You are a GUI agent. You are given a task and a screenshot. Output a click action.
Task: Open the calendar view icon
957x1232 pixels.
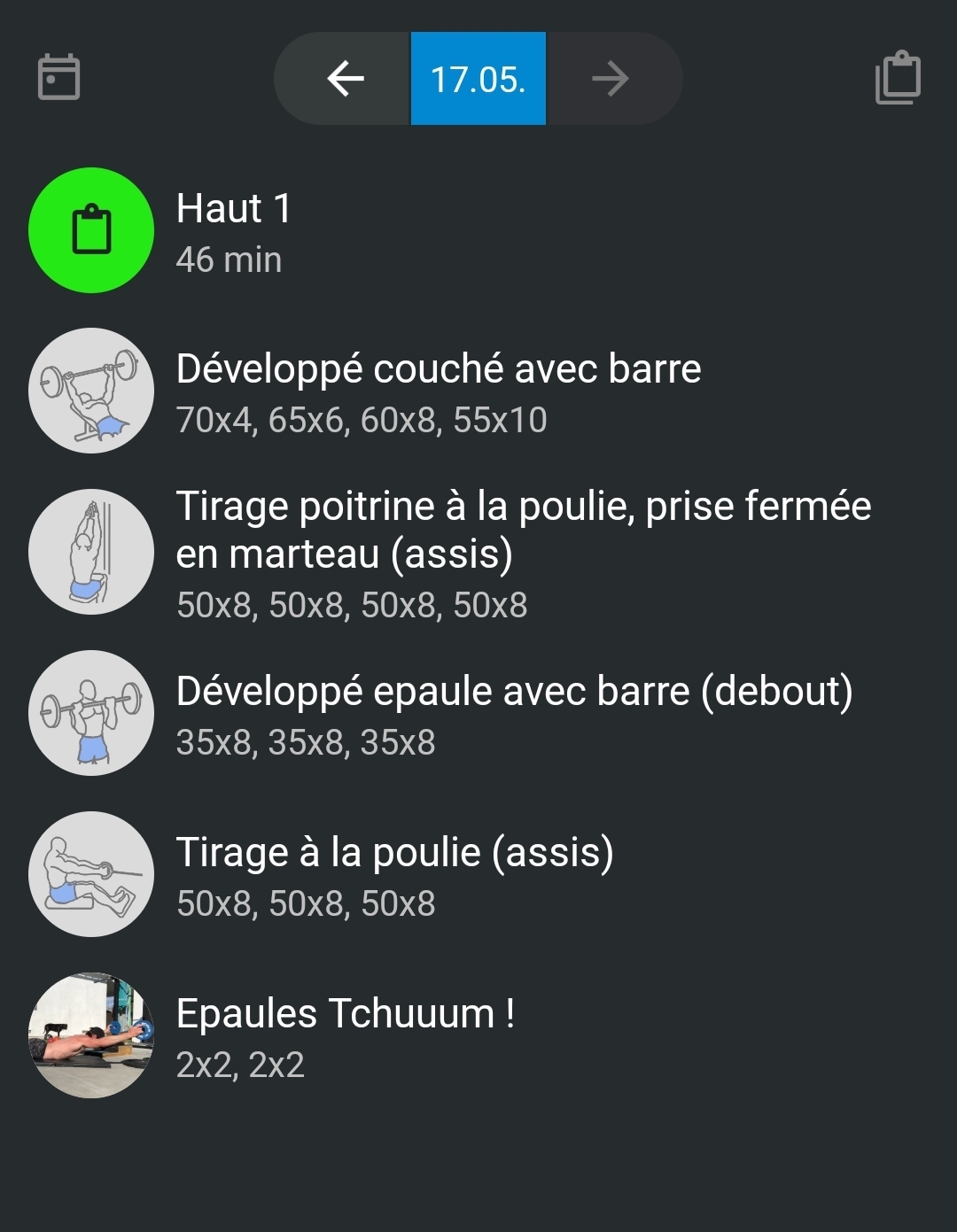coord(58,78)
